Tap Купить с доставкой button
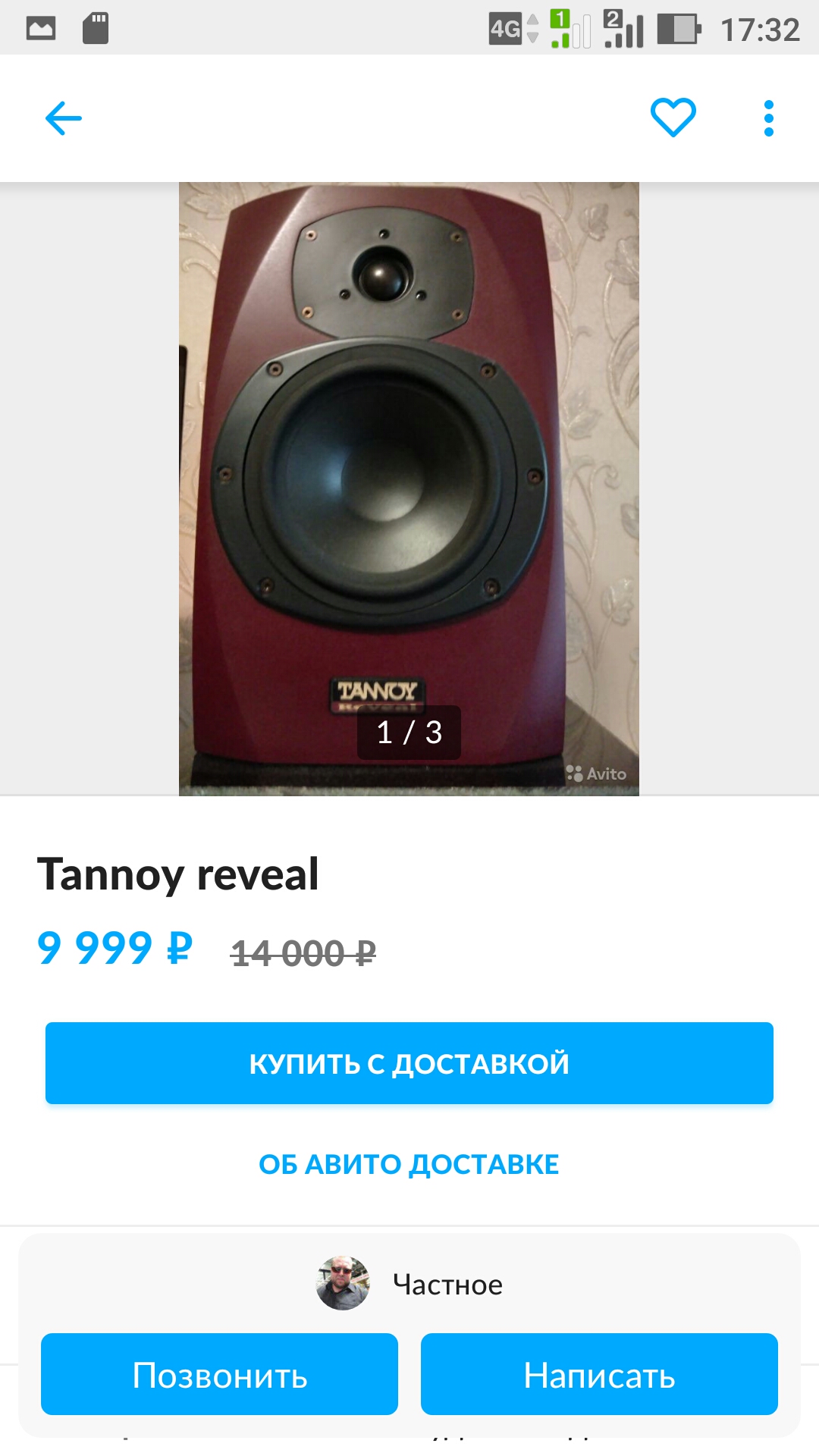819x1456 pixels. pos(409,1063)
